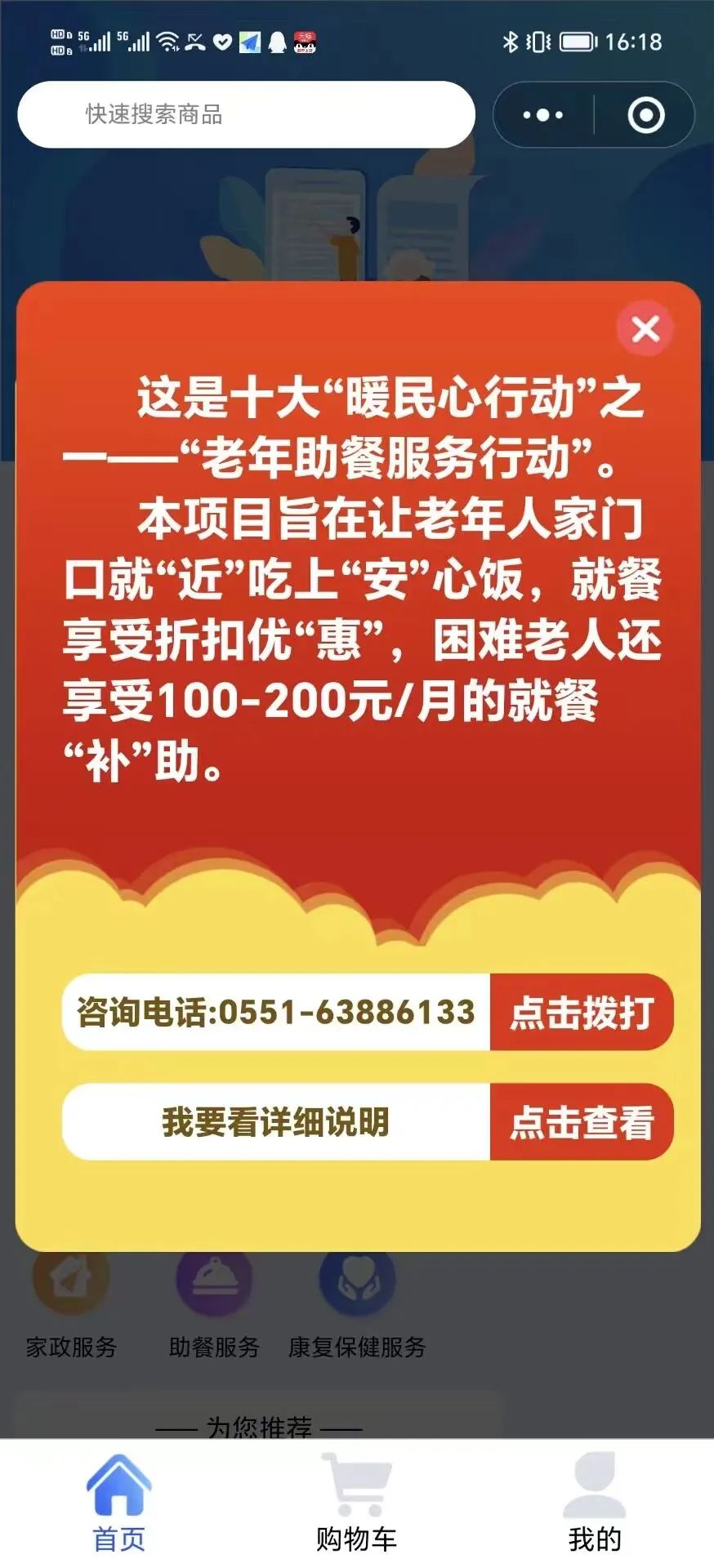Tap 点击查看 for detailed explanation
The height and width of the screenshot is (1568, 714).
tap(582, 1122)
